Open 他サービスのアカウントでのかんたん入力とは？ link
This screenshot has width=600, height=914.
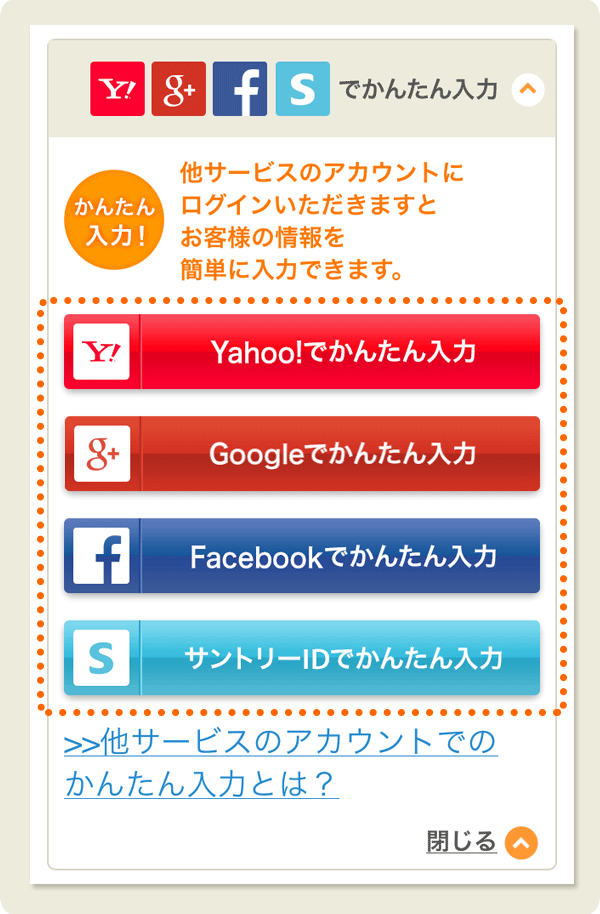(280, 764)
